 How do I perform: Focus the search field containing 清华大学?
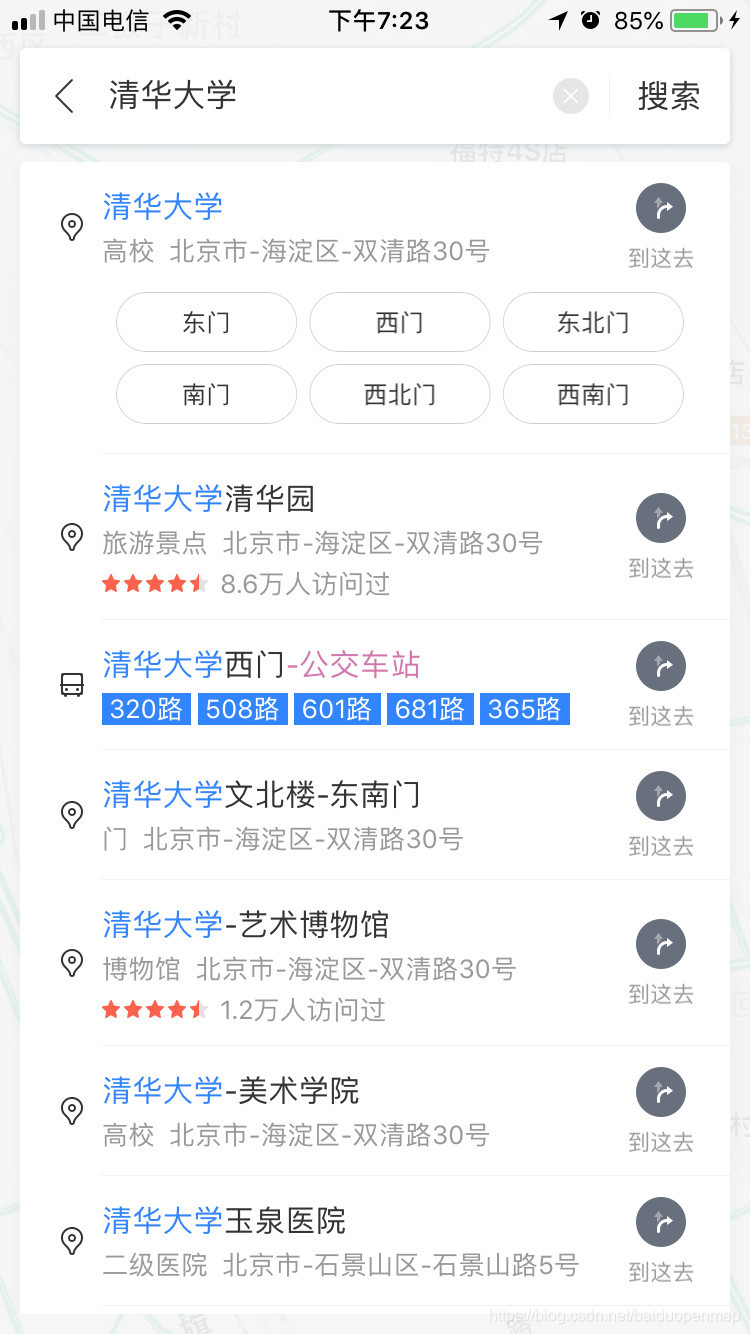320,96
